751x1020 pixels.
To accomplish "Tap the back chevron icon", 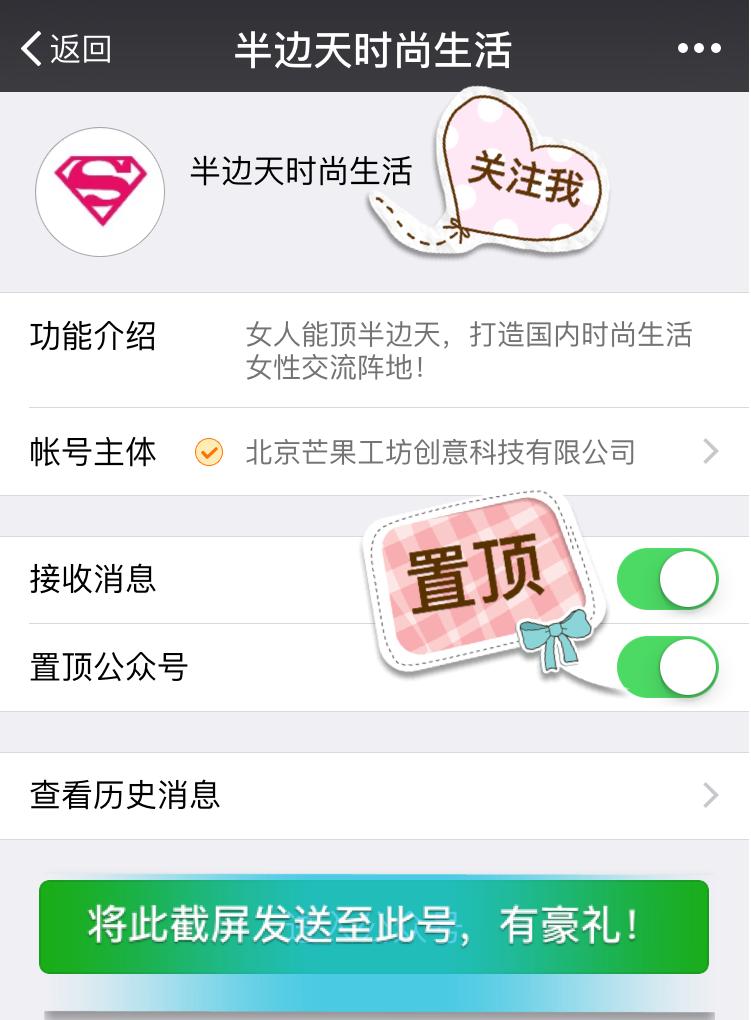I will click(30, 47).
